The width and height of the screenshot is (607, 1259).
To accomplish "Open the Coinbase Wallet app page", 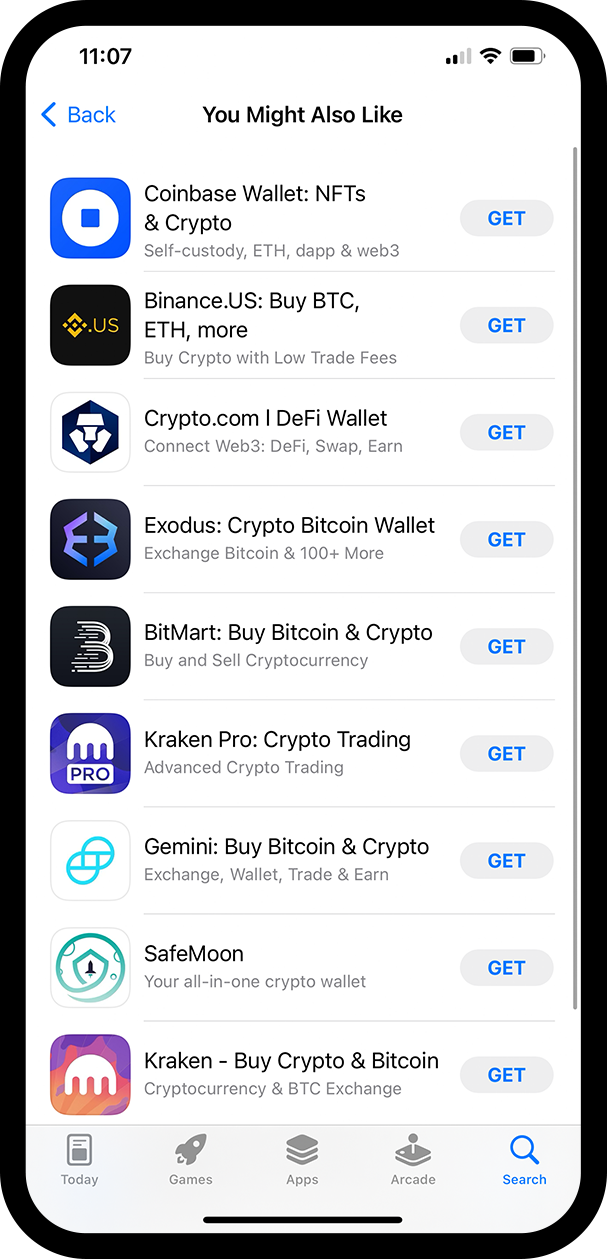I will (x=255, y=208).
